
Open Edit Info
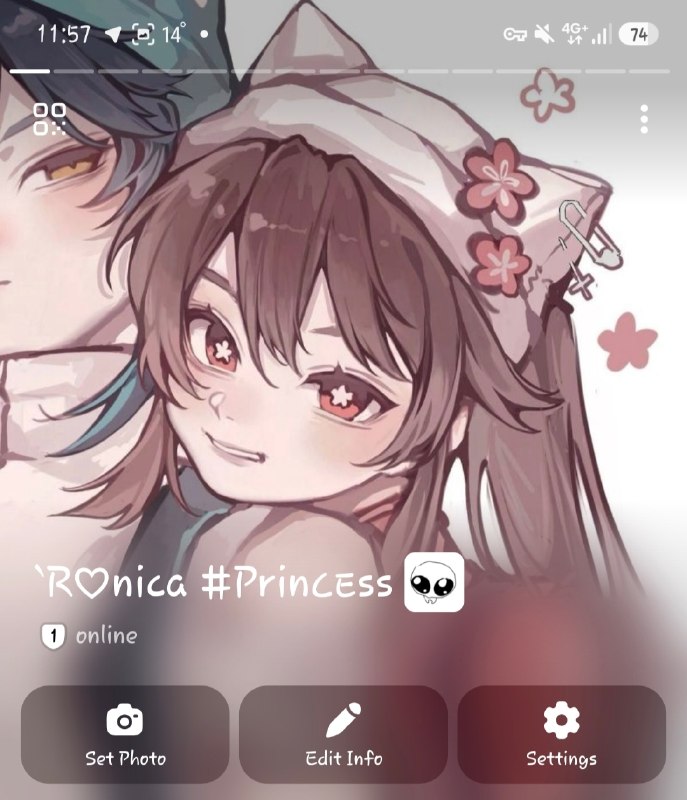[x=343, y=734]
